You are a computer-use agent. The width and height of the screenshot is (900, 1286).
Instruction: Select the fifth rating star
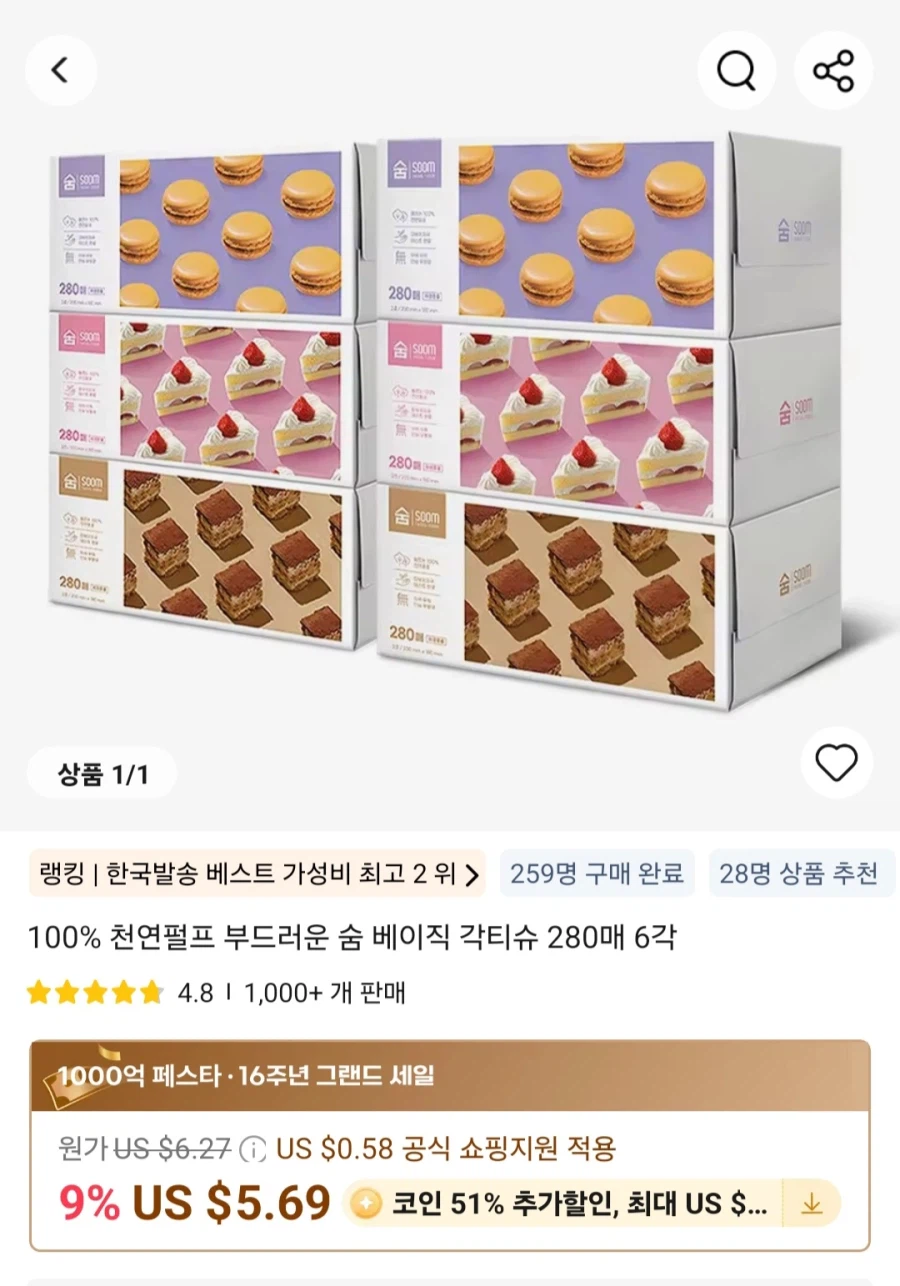click(147, 993)
